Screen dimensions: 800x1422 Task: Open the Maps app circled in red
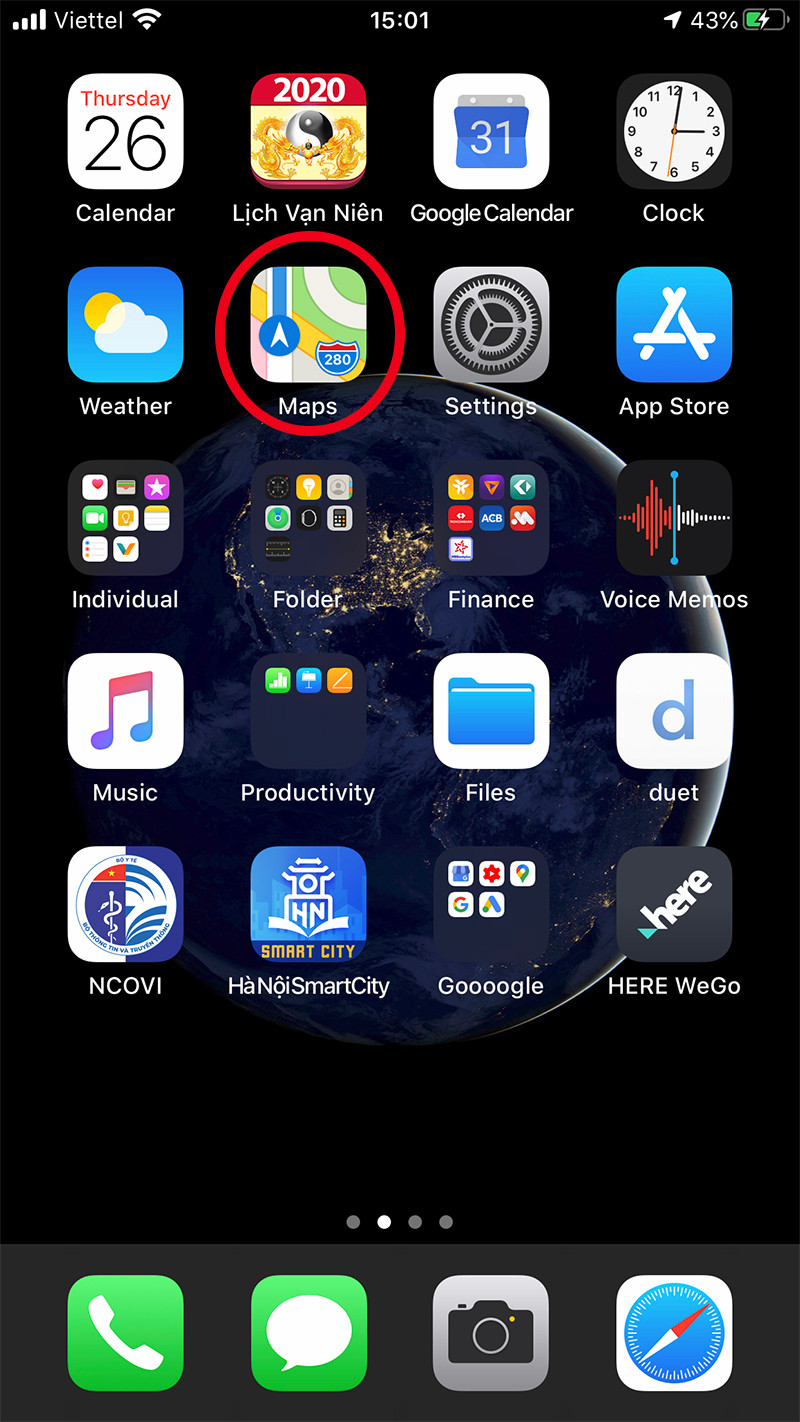tap(307, 325)
